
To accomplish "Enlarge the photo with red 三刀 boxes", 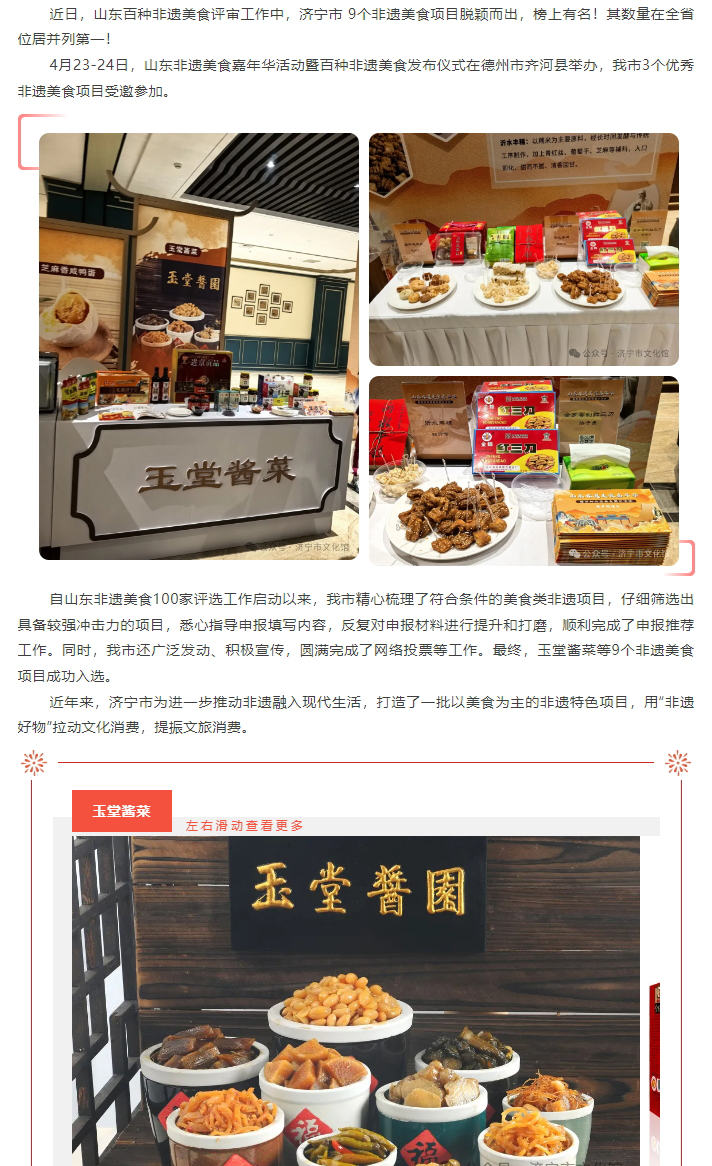I will [x=523, y=470].
